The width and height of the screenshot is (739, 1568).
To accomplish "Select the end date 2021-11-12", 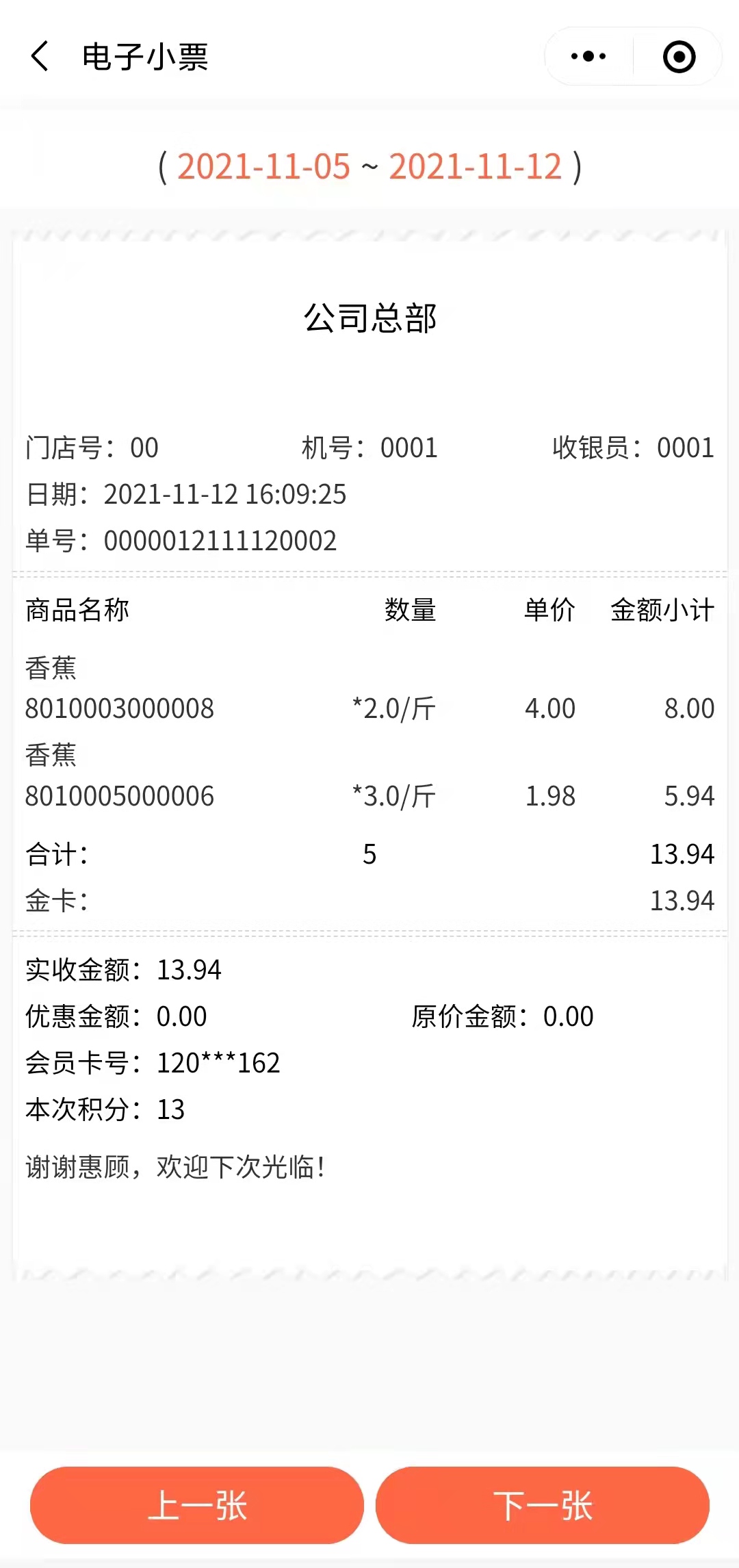I will 476,166.
